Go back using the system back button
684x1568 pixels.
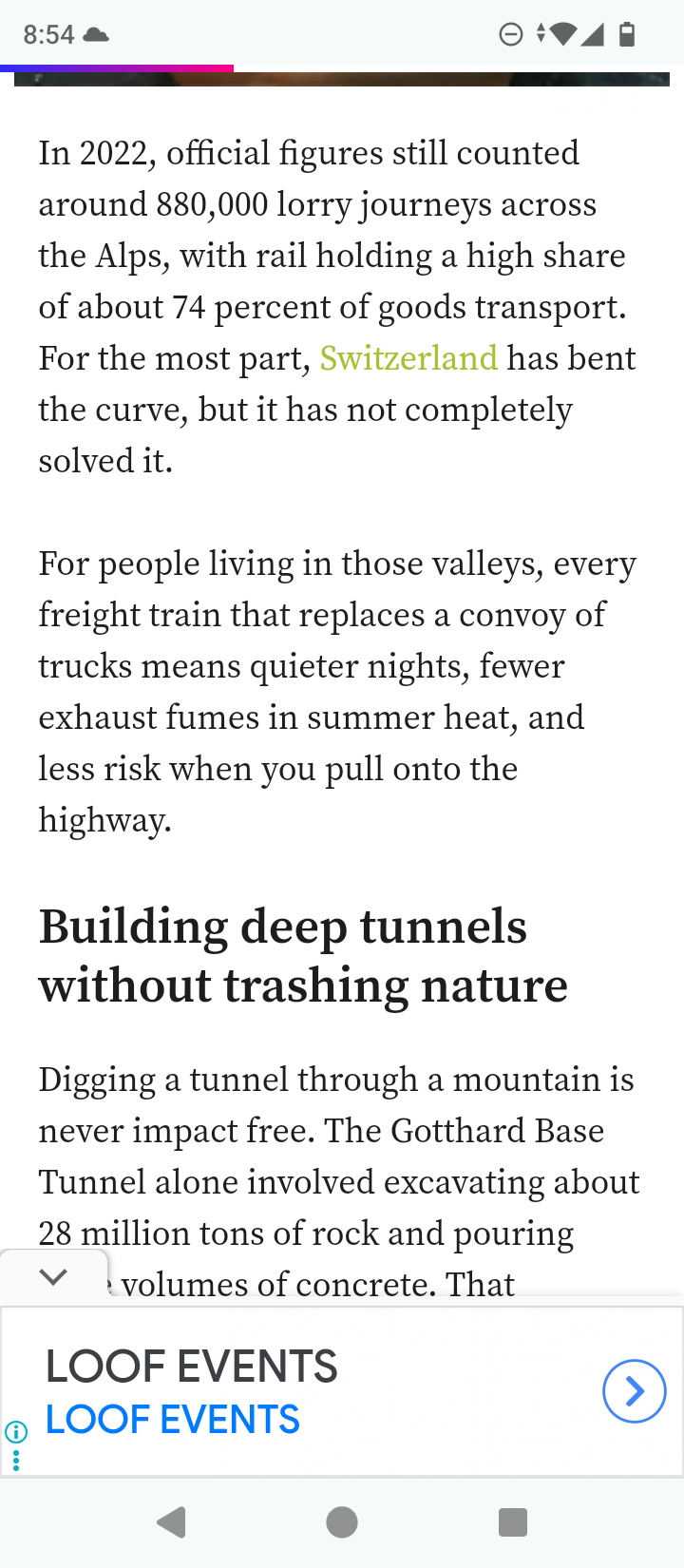click(171, 1522)
